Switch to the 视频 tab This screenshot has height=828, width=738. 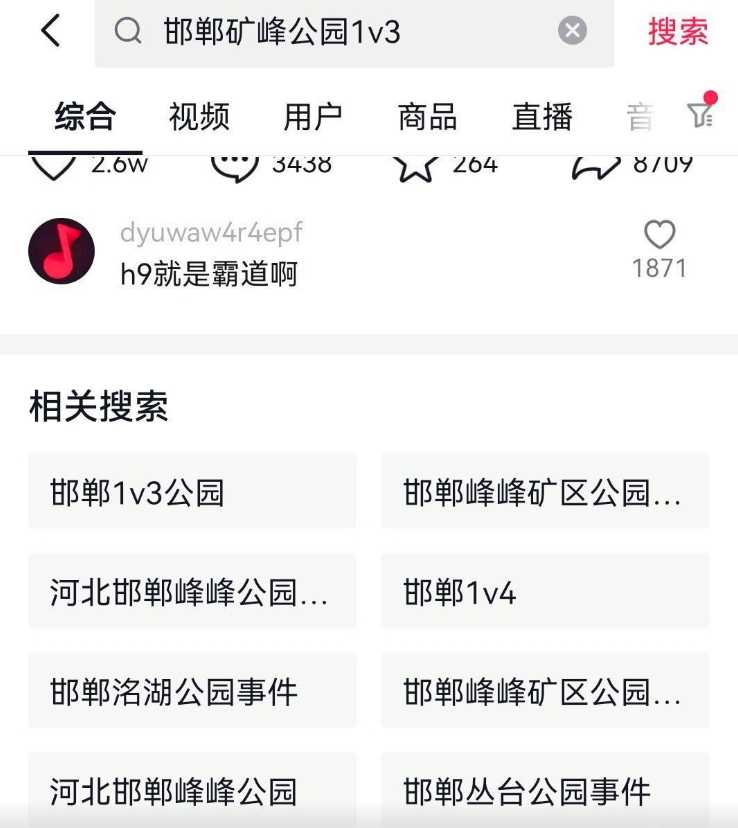(x=199, y=117)
